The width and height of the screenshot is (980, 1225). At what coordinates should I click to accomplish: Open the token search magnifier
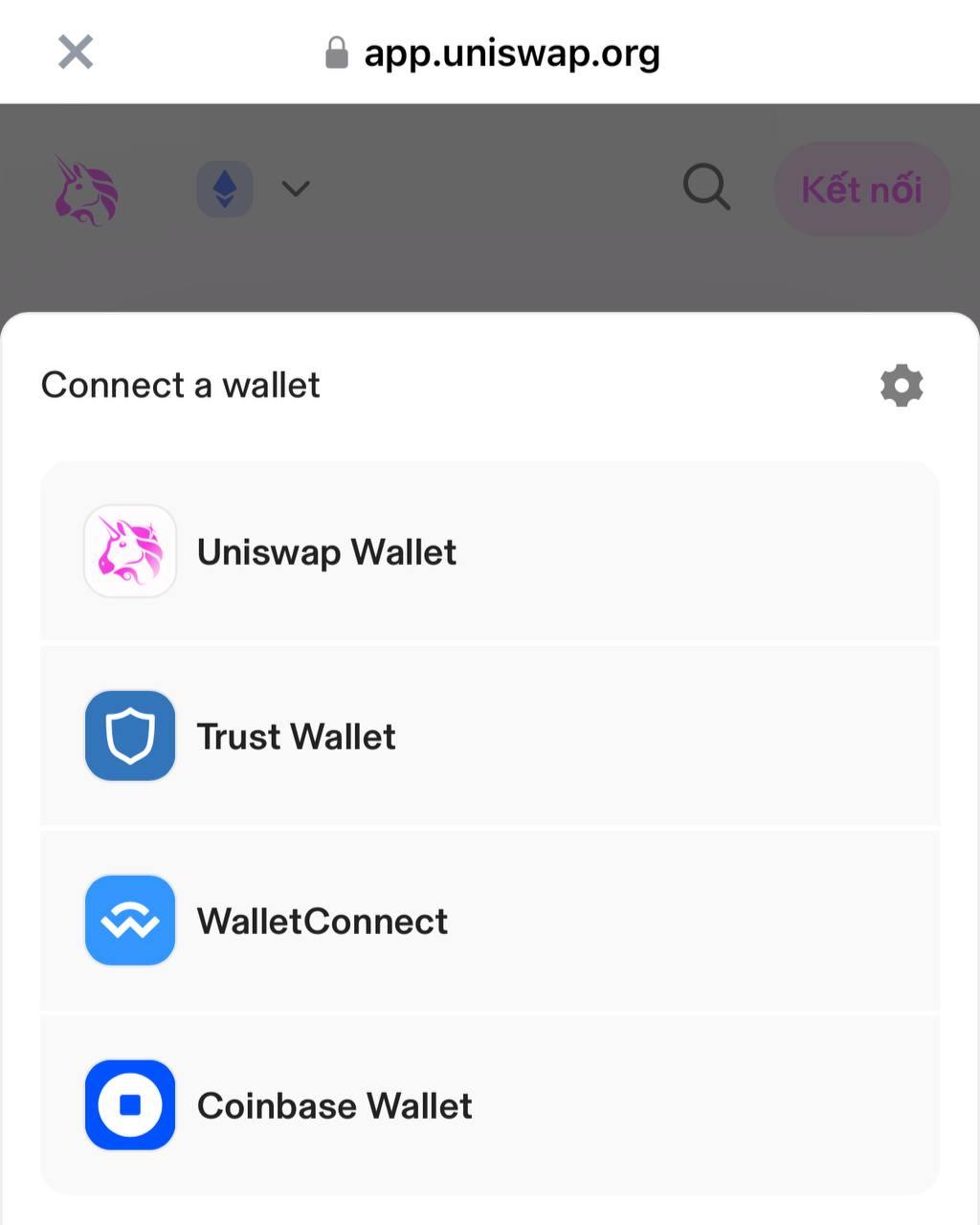point(706,187)
